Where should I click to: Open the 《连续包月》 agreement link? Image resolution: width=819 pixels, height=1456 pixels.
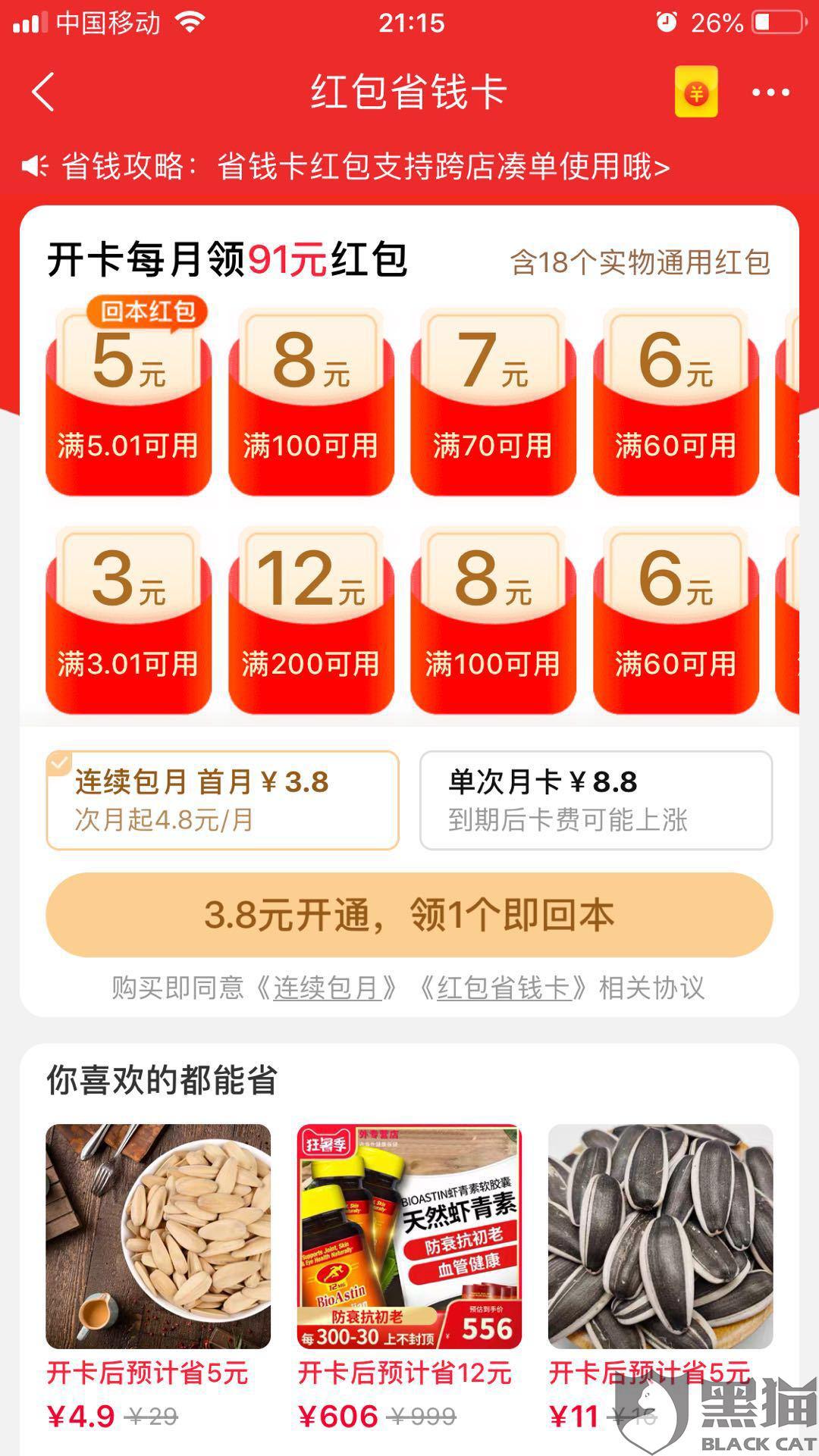326,988
